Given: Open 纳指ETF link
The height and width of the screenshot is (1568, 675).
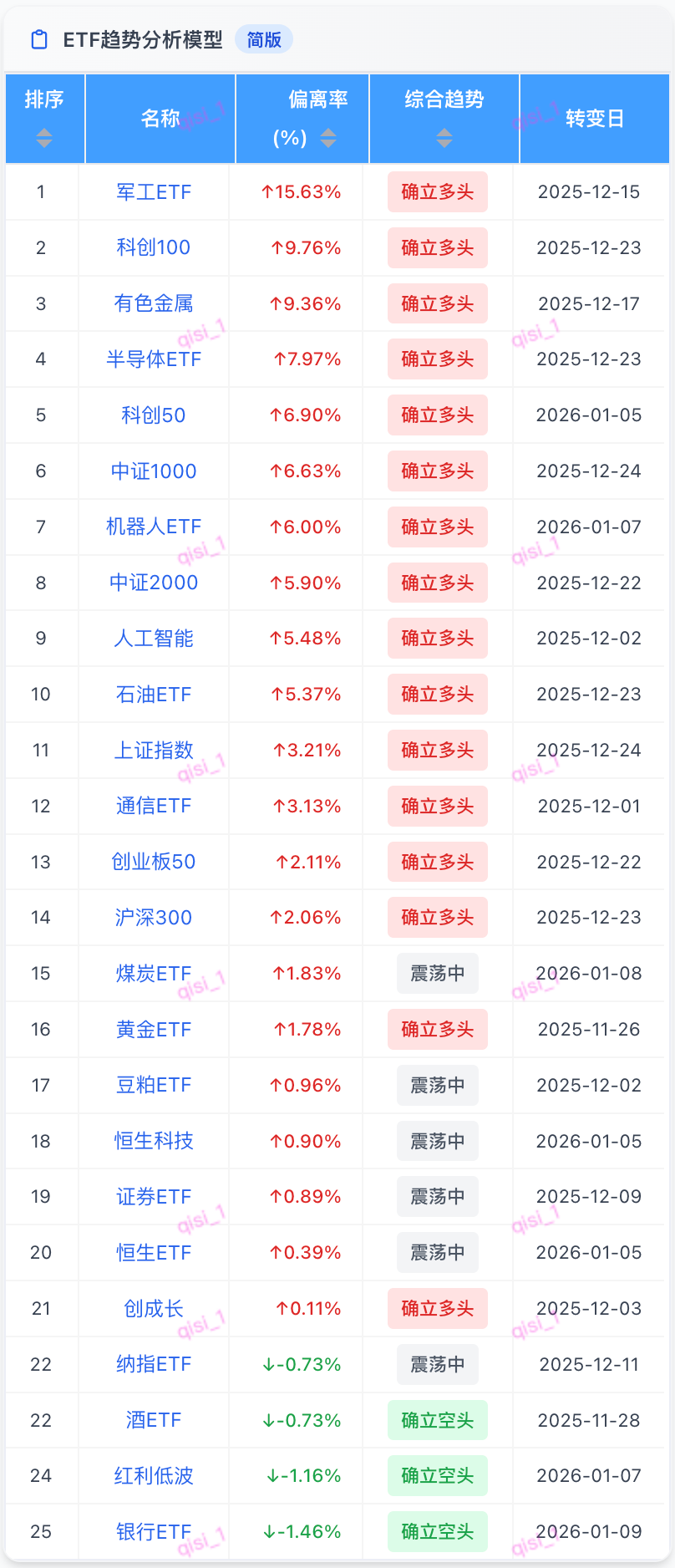Looking at the screenshot, I should (154, 1364).
